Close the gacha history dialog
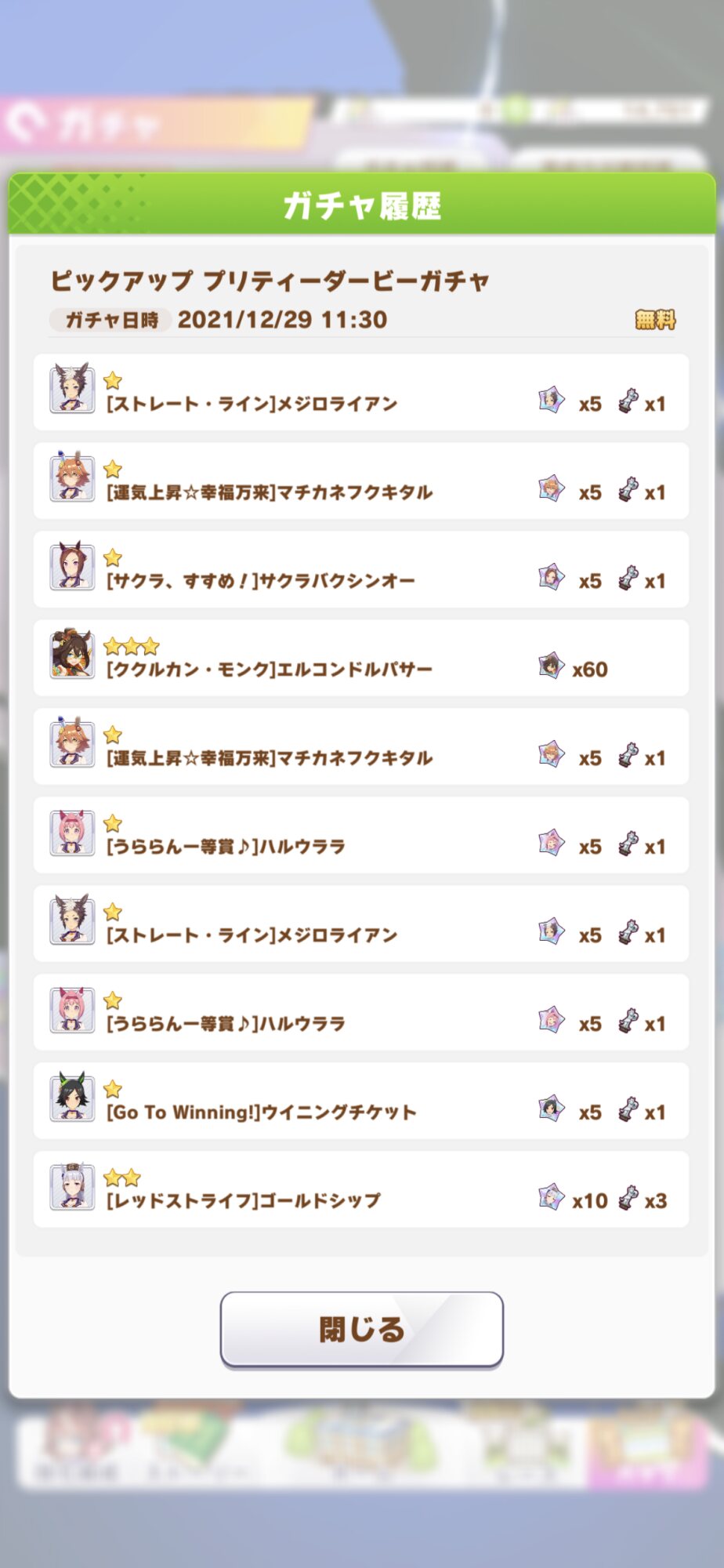This screenshot has width=724, height=1568. [361, 1330]
